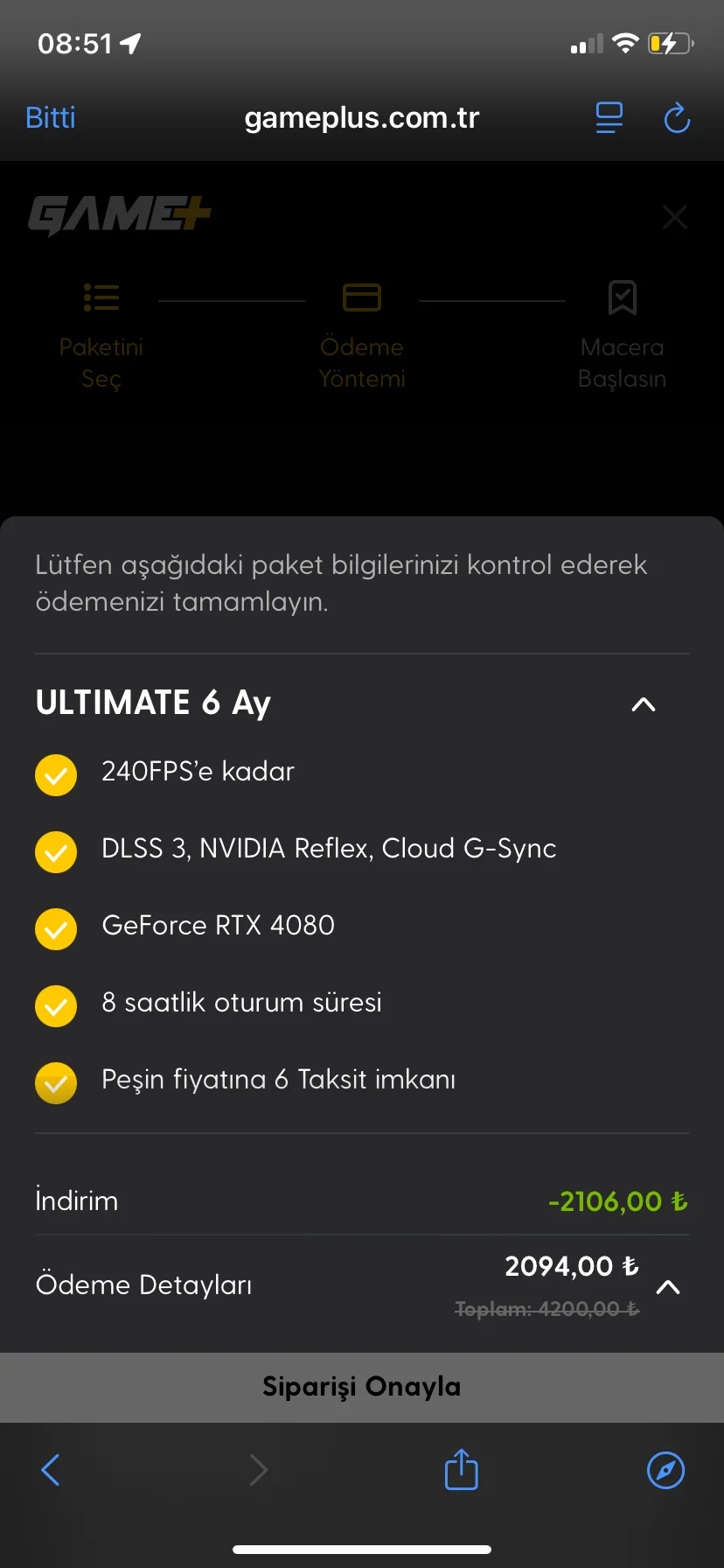Reload the gameplus.com.tr page
This screenshot has width=724, height=1568.
[677, 117]
